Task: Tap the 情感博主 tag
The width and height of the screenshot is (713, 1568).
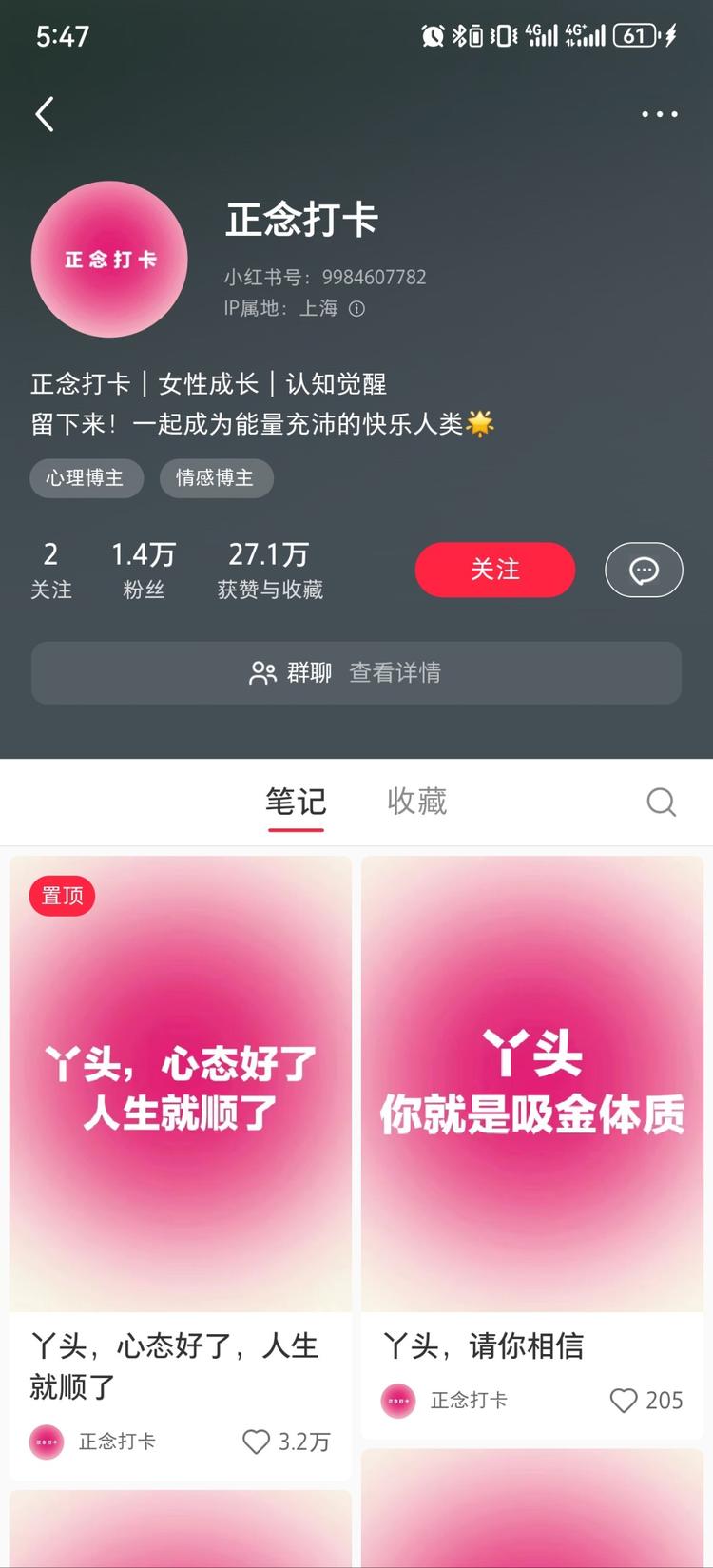Action: pyautogui.click(x=216, y=478)
